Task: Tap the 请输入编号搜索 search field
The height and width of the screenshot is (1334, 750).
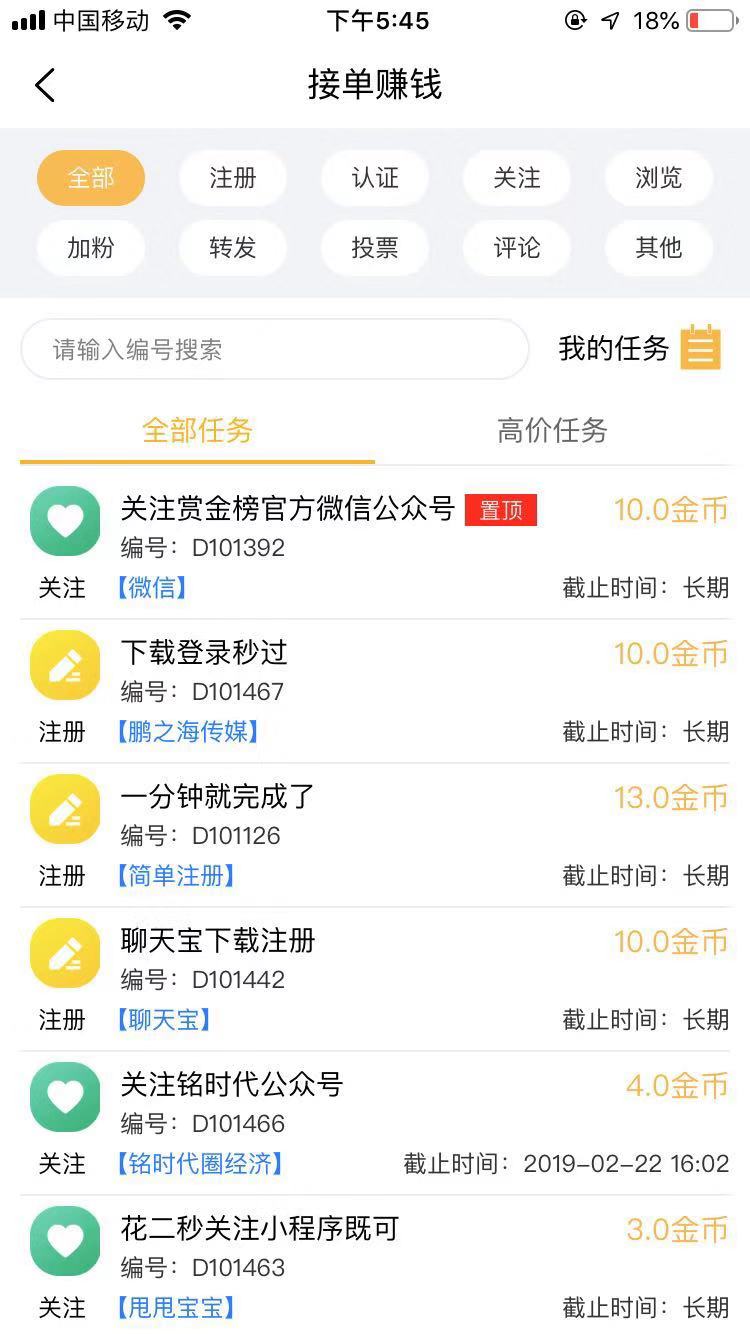Action: coord(275,350)
